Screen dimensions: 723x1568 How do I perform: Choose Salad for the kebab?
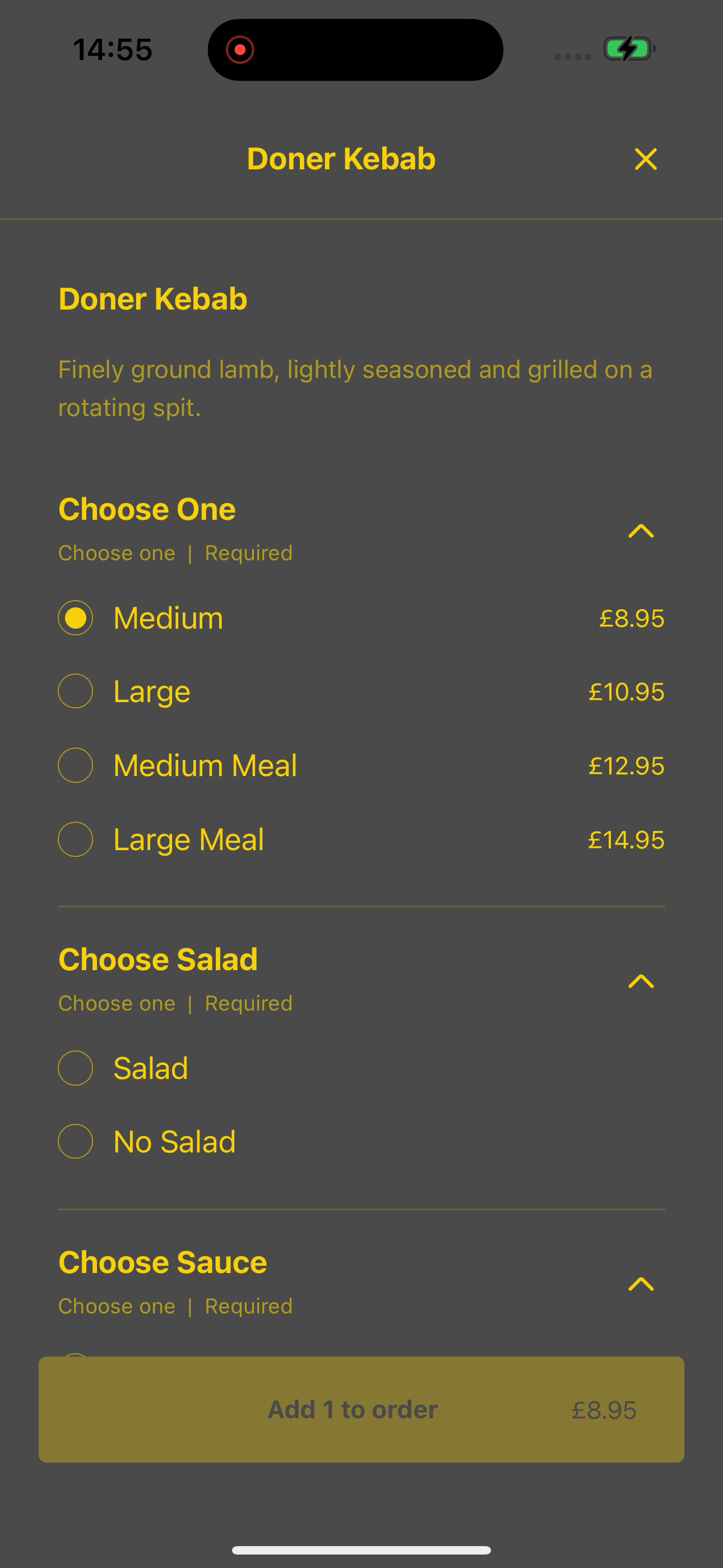(361, 1068)
